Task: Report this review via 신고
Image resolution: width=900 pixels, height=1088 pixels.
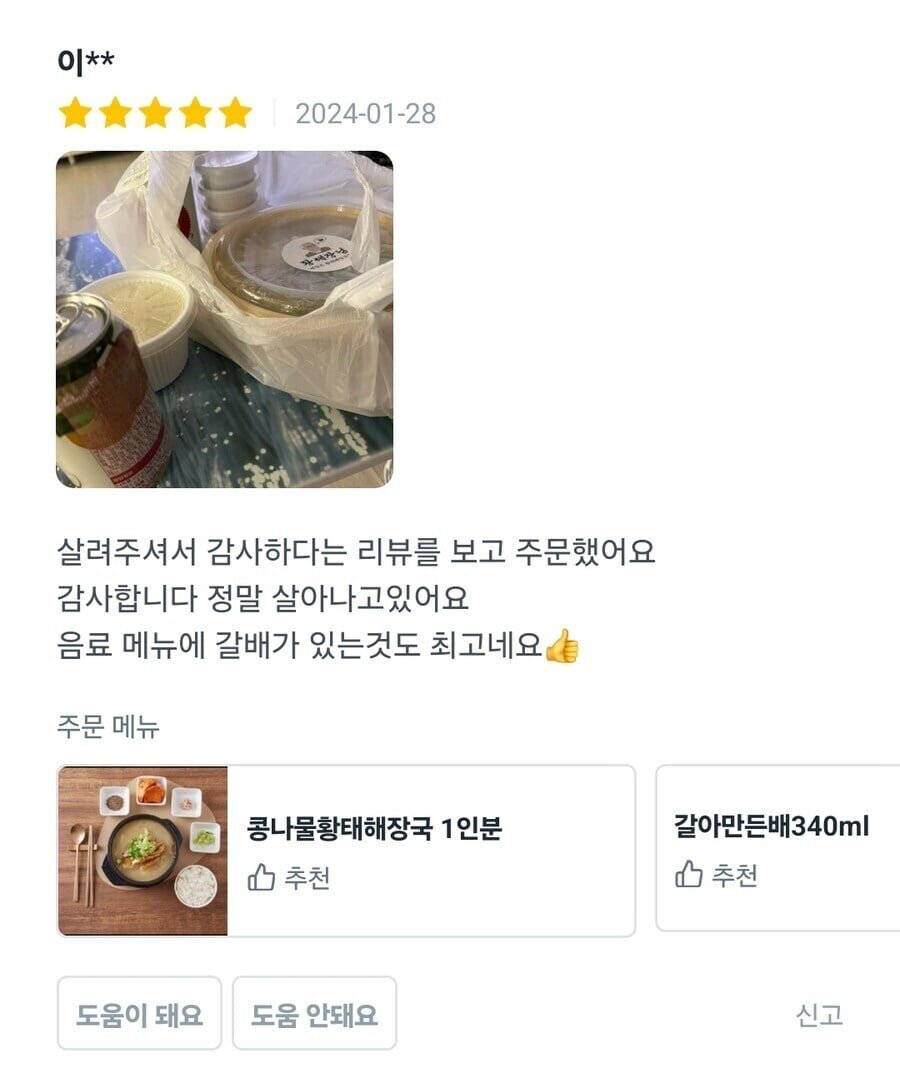Action: click(x=819, y=1015)
